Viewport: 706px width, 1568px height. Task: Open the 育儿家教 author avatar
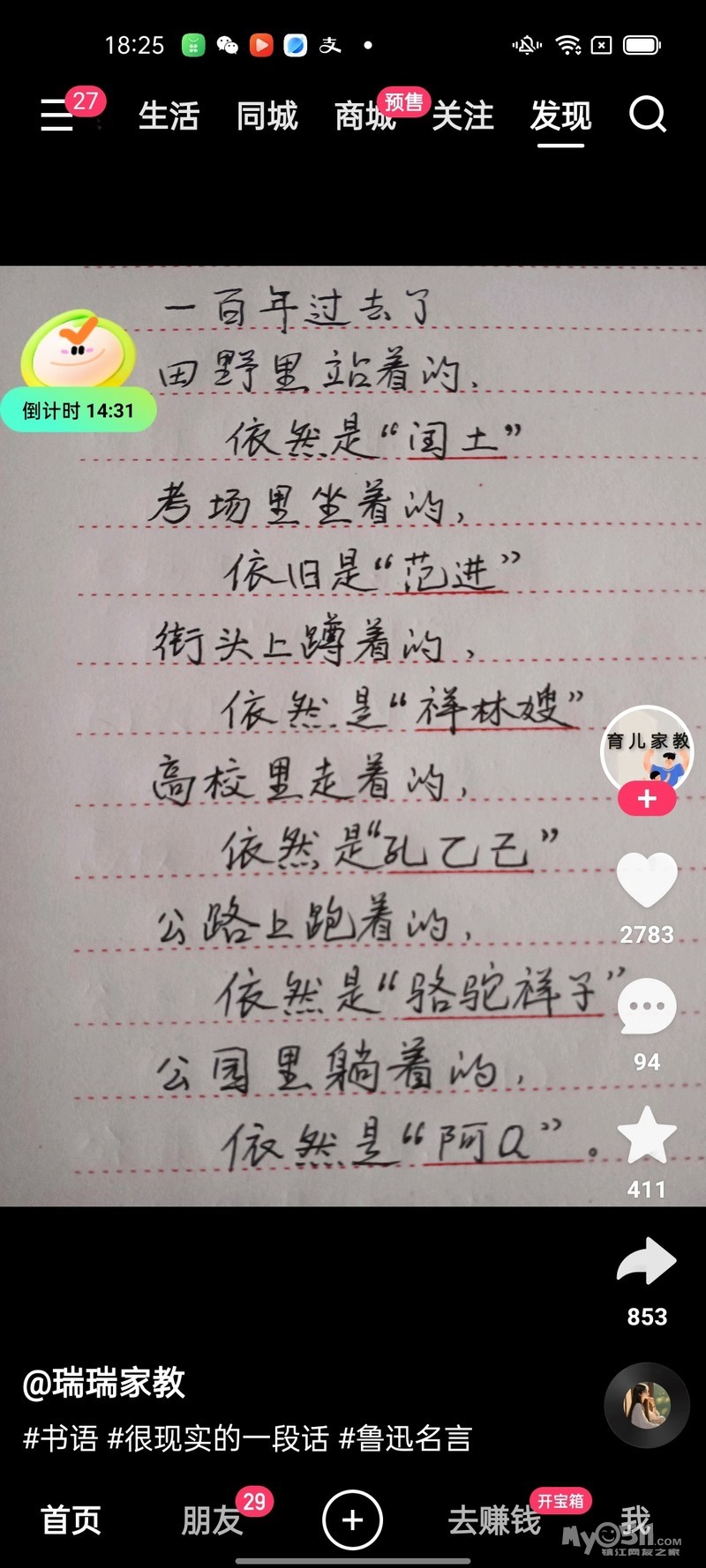point(647,750)
